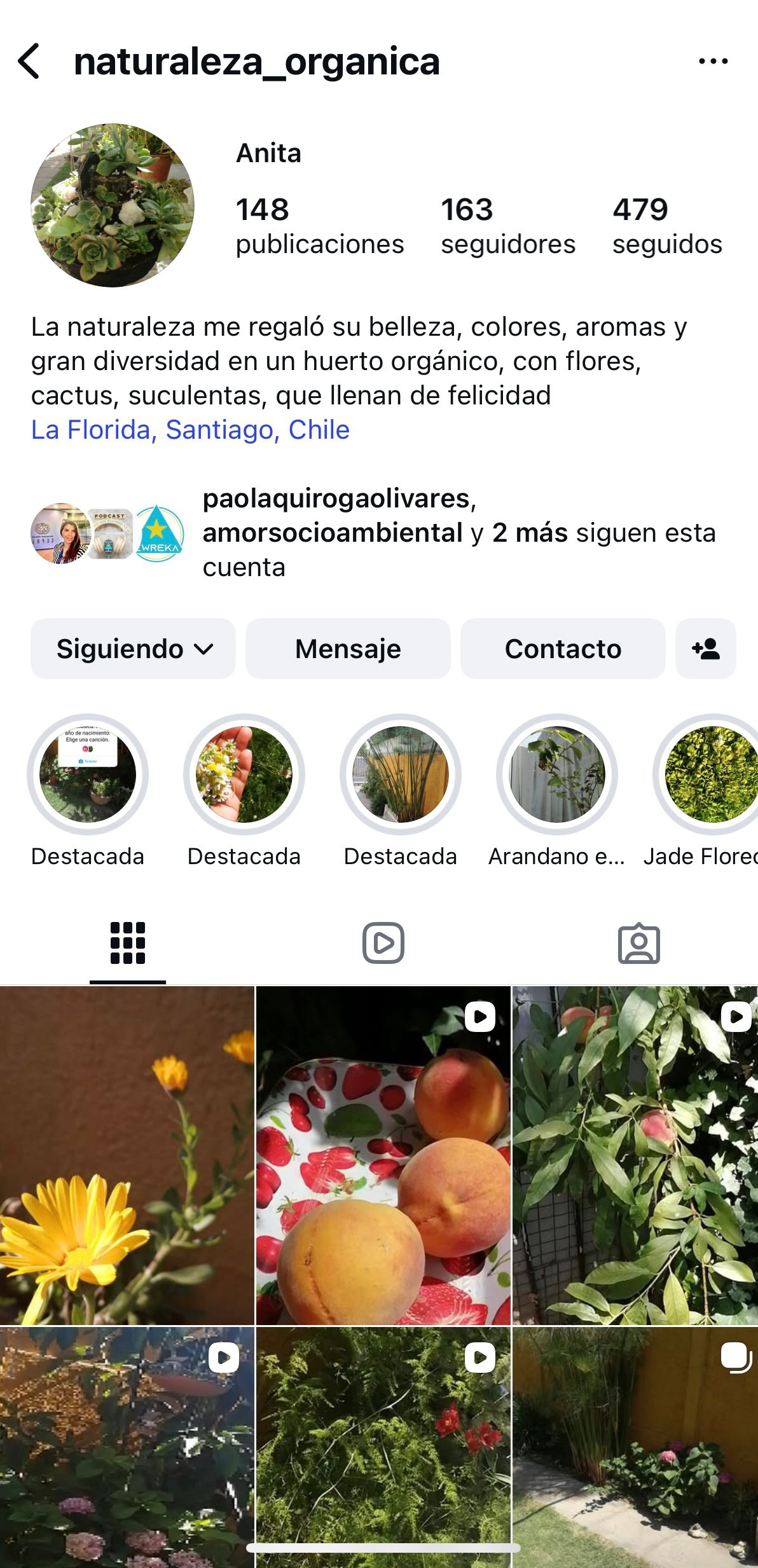Open the three-dot options menu
The height and width of the screenshot is (1568, 758).
pyautogui.click(x=713, y=62)
